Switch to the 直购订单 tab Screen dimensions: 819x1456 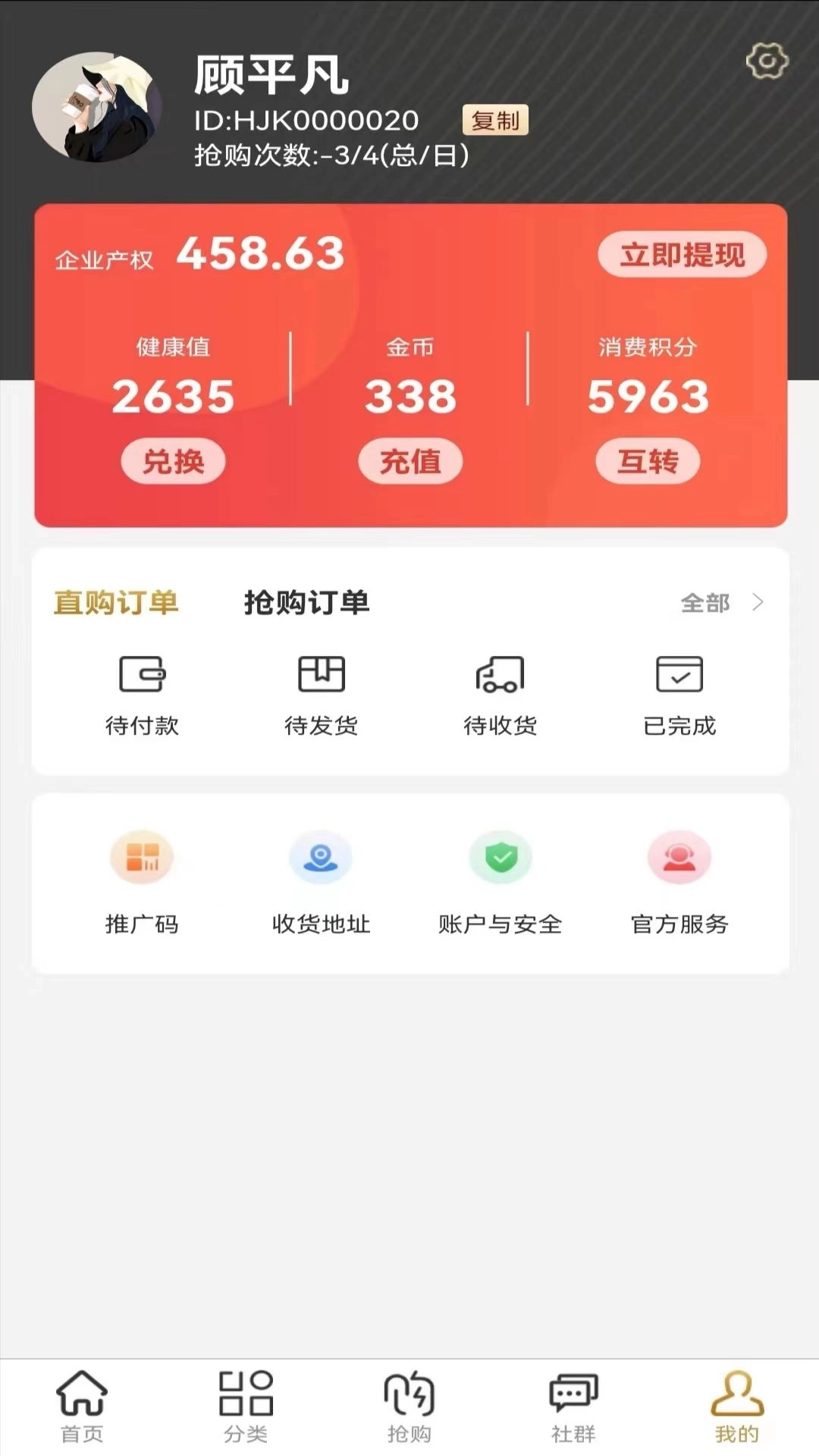(x=115, y=603)
